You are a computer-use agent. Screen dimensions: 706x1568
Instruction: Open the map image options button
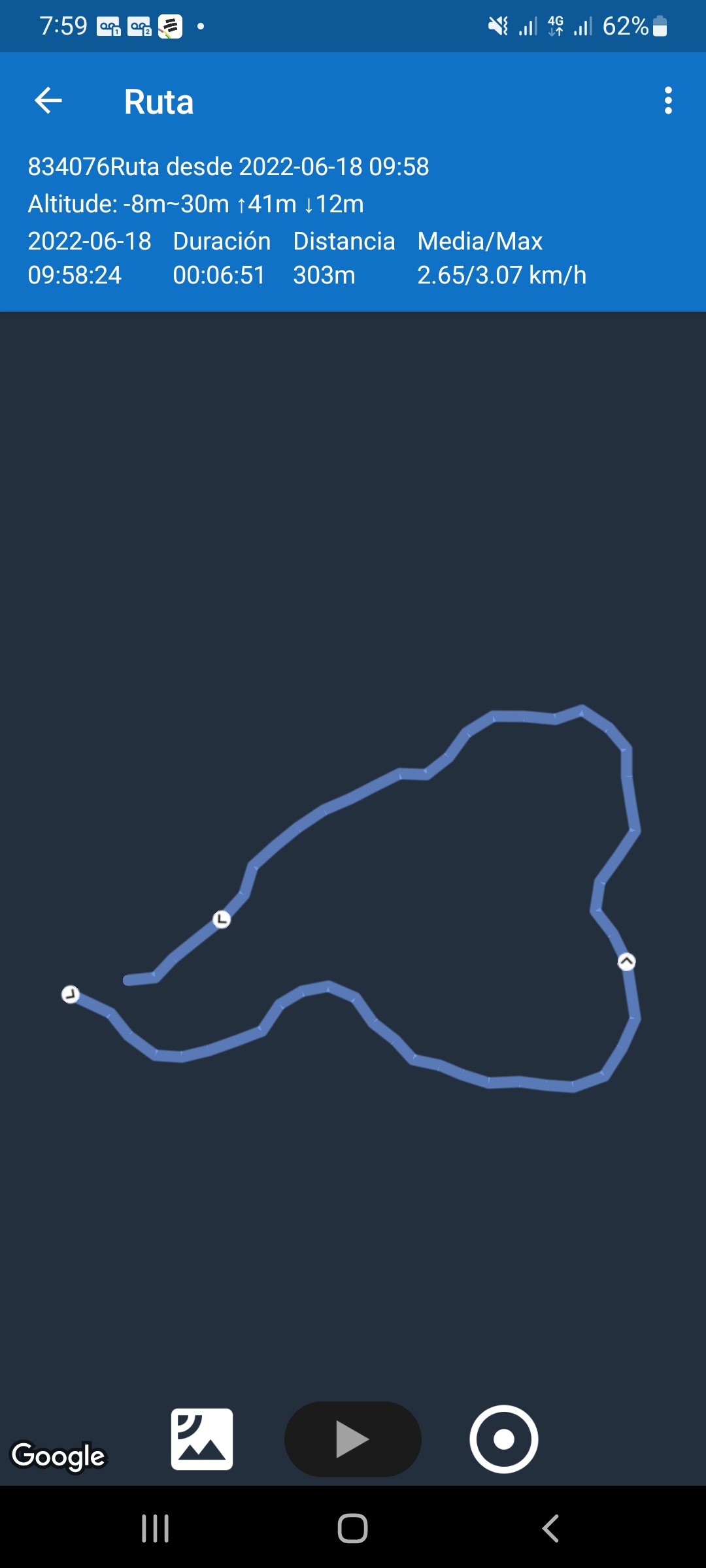(x=202, y=1439)
